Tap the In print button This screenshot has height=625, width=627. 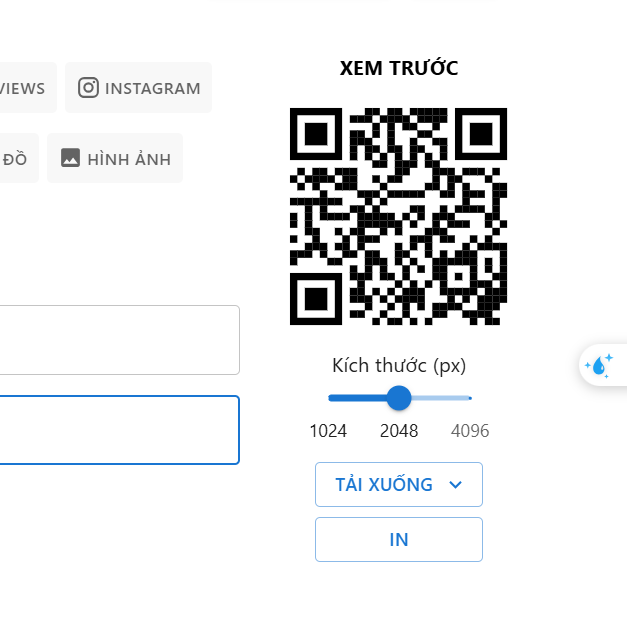[x=398, y=539]
